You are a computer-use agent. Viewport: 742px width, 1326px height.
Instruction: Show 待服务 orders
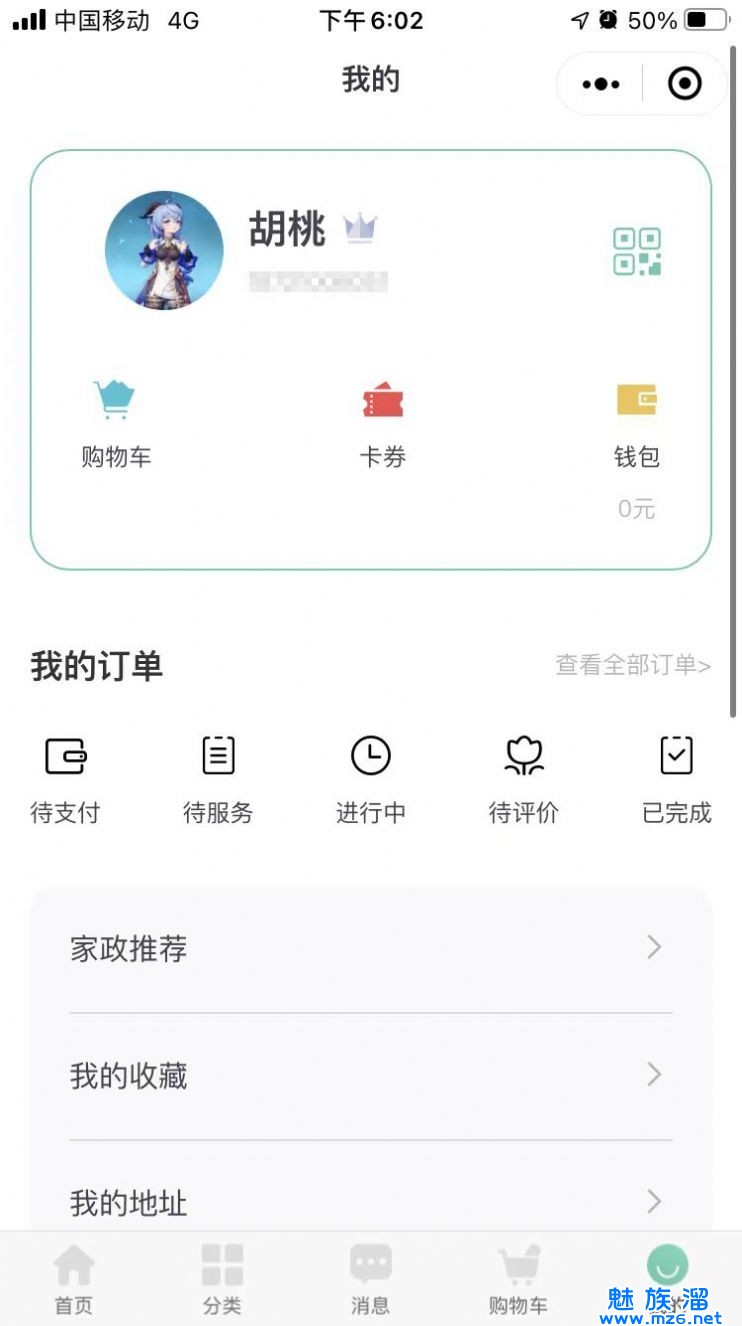click(x=218, y=778)
